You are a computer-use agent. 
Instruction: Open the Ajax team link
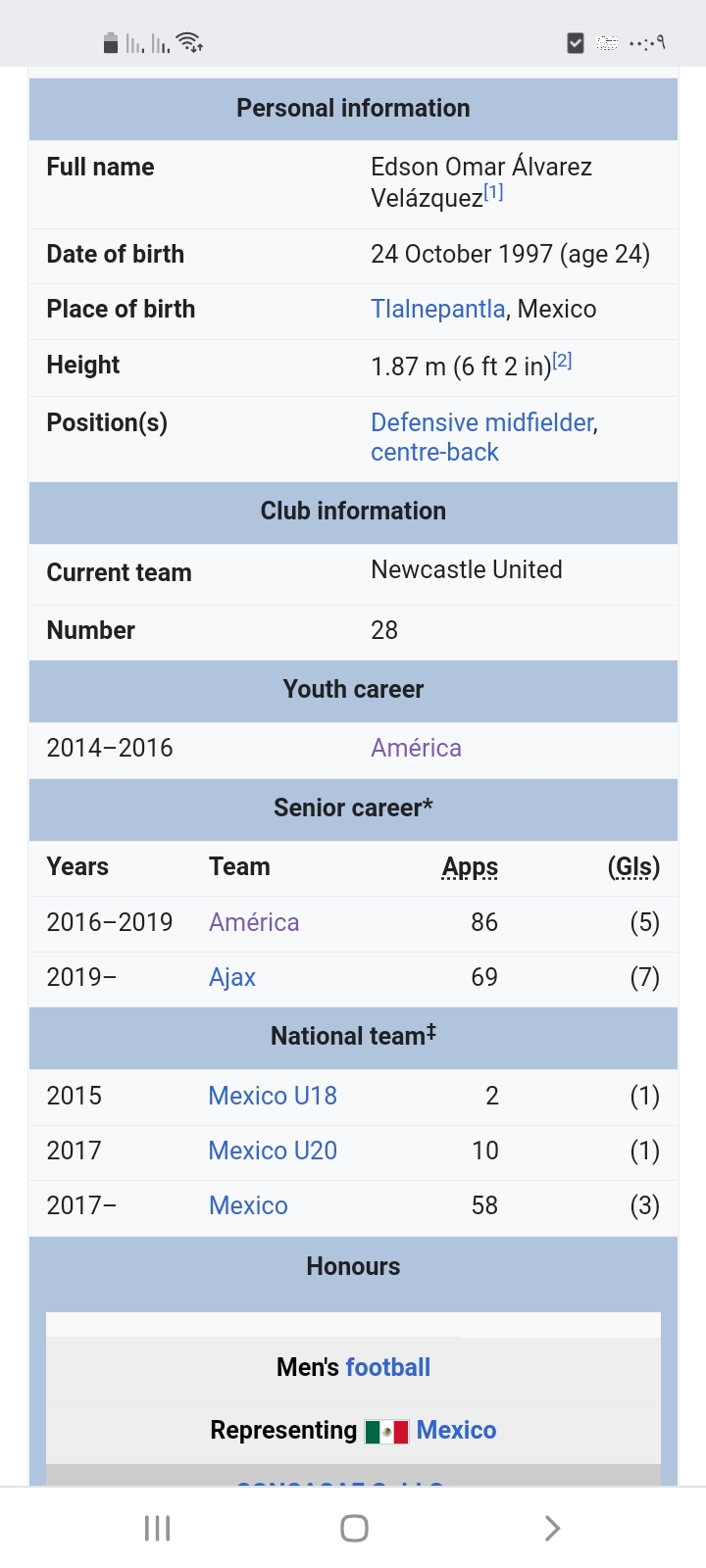pyautogui.click(x=232, y=977)
